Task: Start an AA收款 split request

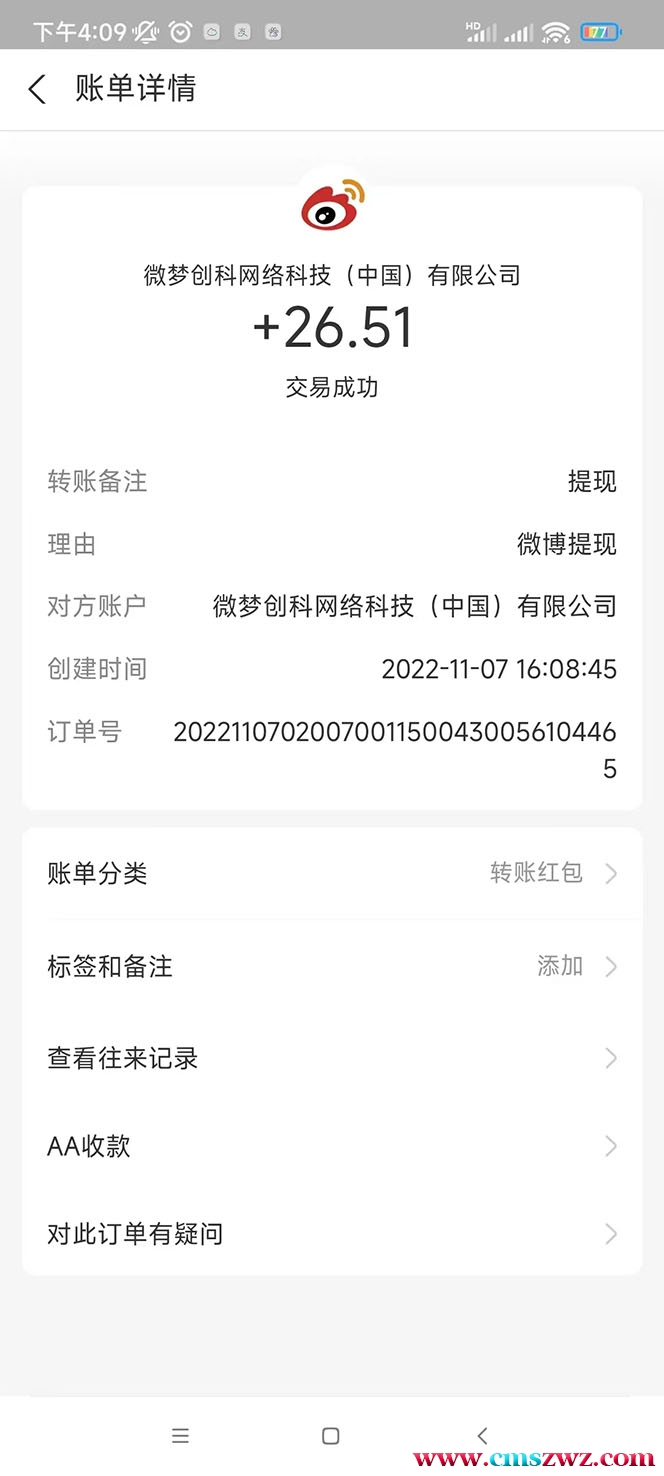Action: click(x=331, y=1146)
